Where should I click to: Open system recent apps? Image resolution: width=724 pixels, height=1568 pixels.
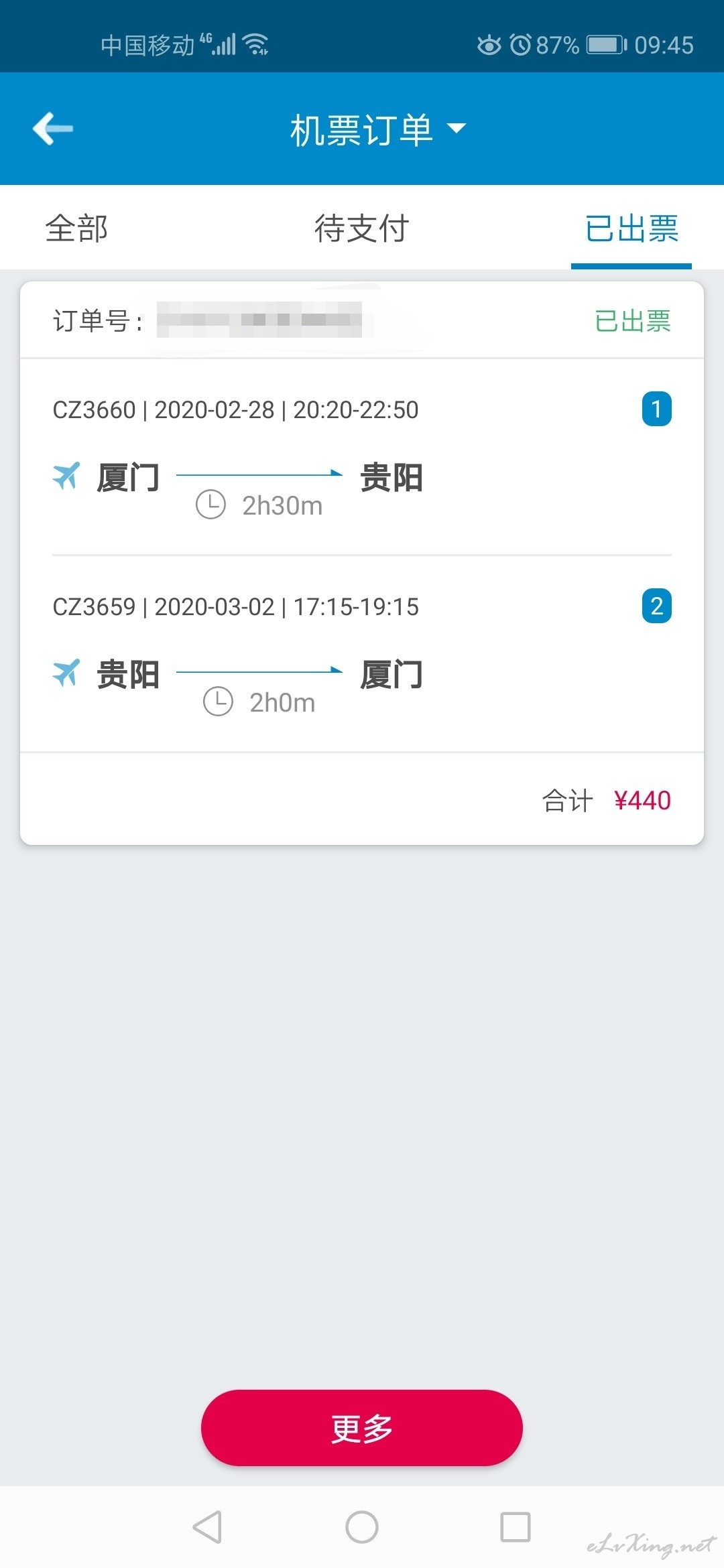click(x=516, y=1528)
